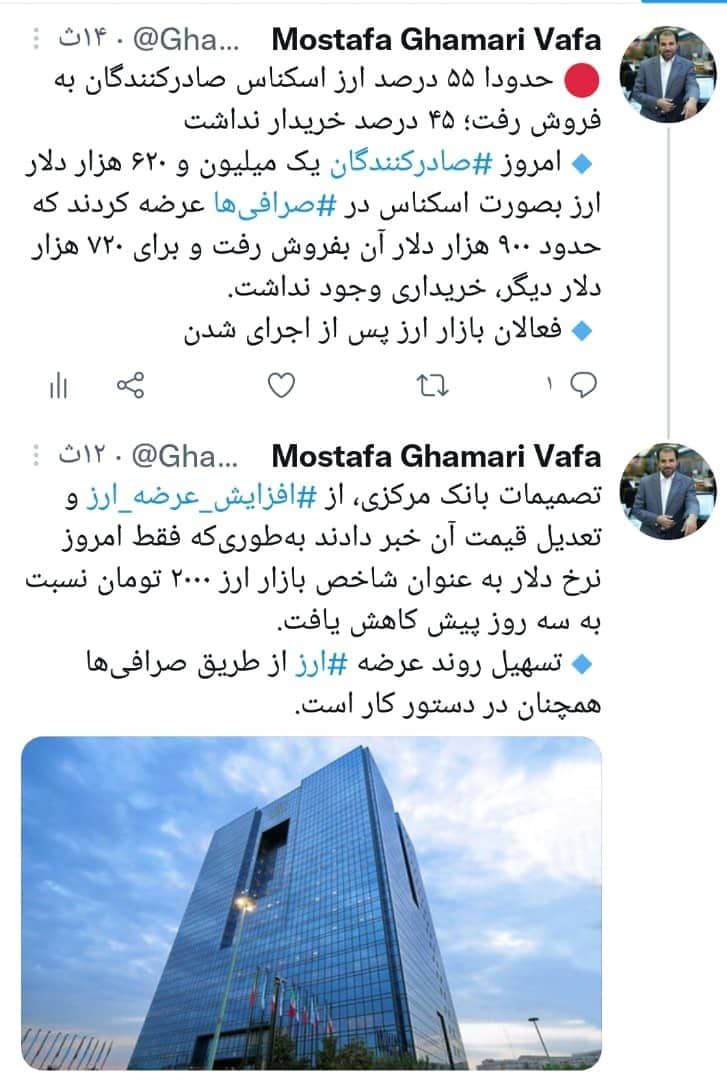Open profile picture on the 14-hour-old tweet
The width and height of the screenshot is (727, 1080).
pos(660,74)
